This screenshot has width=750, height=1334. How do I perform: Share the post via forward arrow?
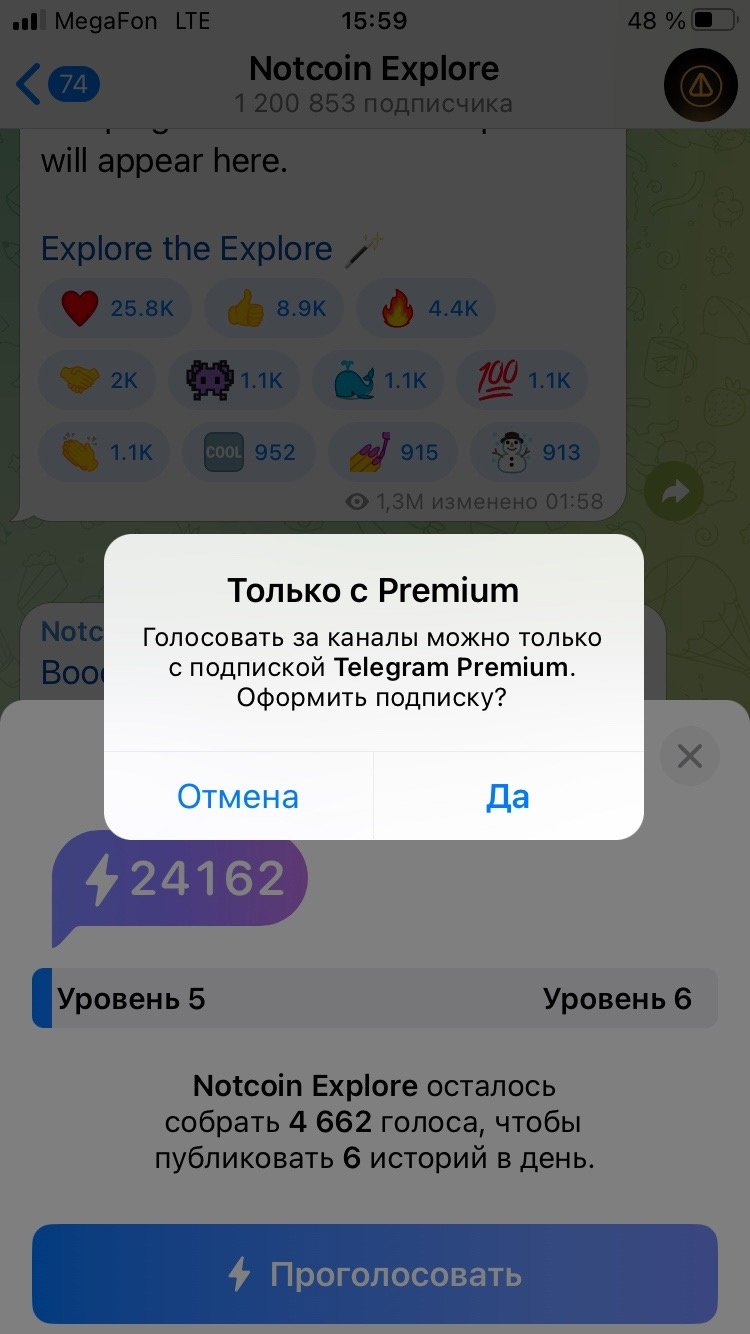click(x=674, y=491)
